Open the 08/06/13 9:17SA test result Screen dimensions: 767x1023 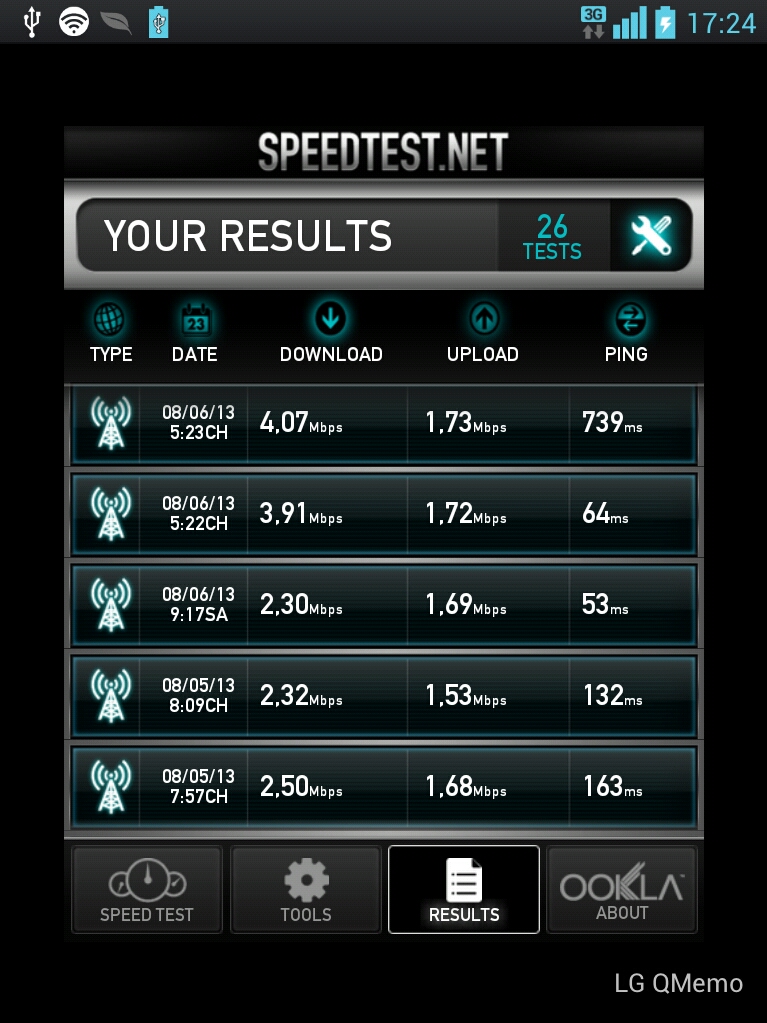coord(383,605)
